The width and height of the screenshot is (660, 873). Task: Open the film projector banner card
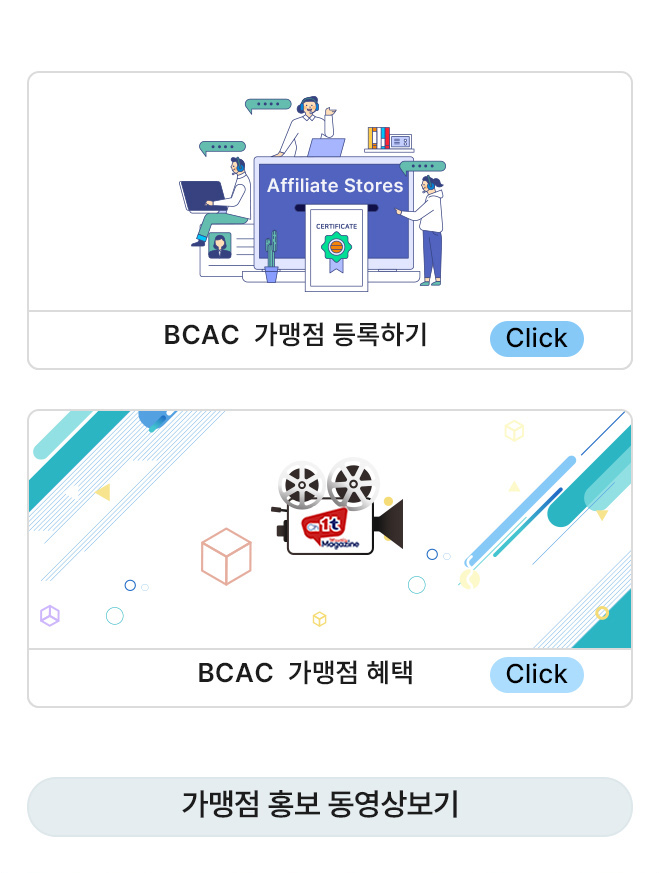(x=330, y=529)
